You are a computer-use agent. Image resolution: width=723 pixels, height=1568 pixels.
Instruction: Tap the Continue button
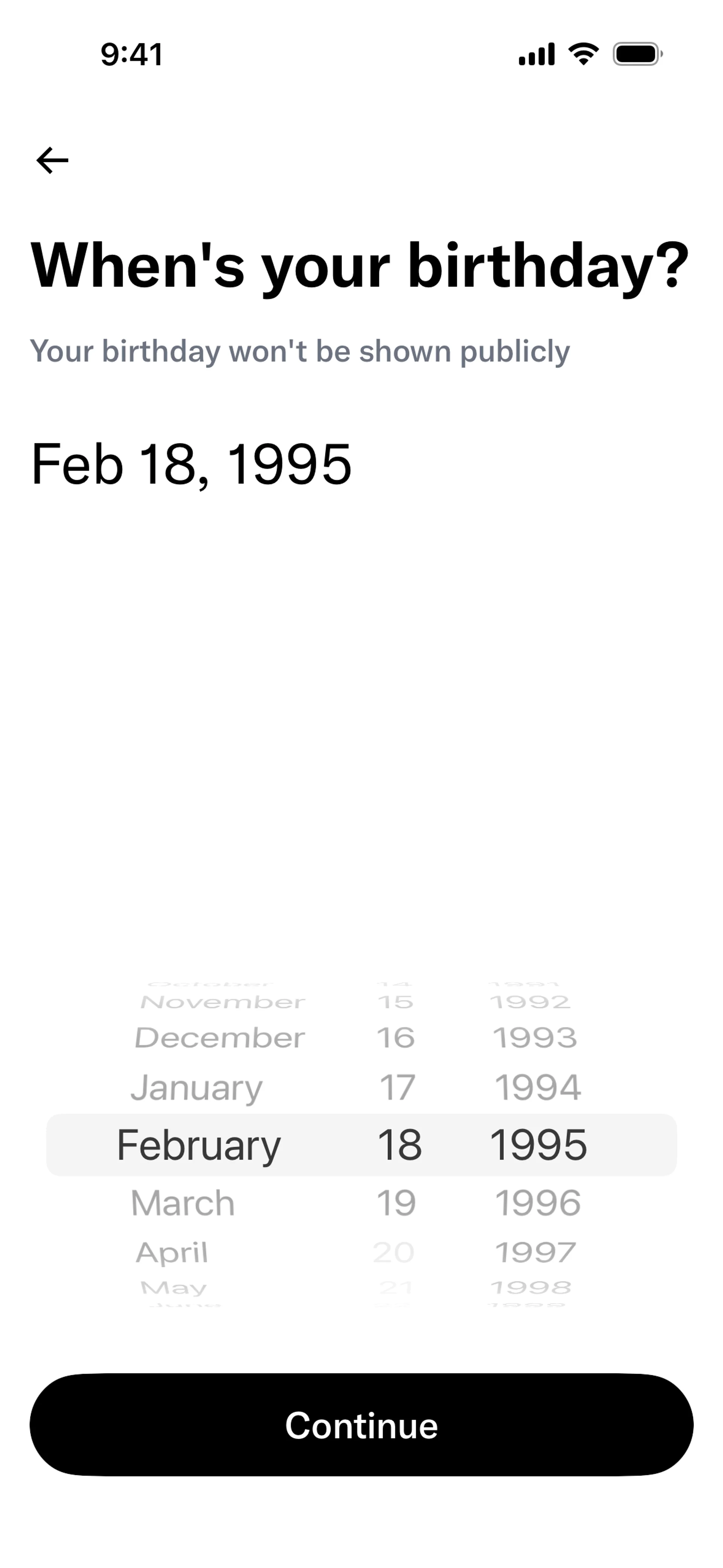[x=361, y=1425]
